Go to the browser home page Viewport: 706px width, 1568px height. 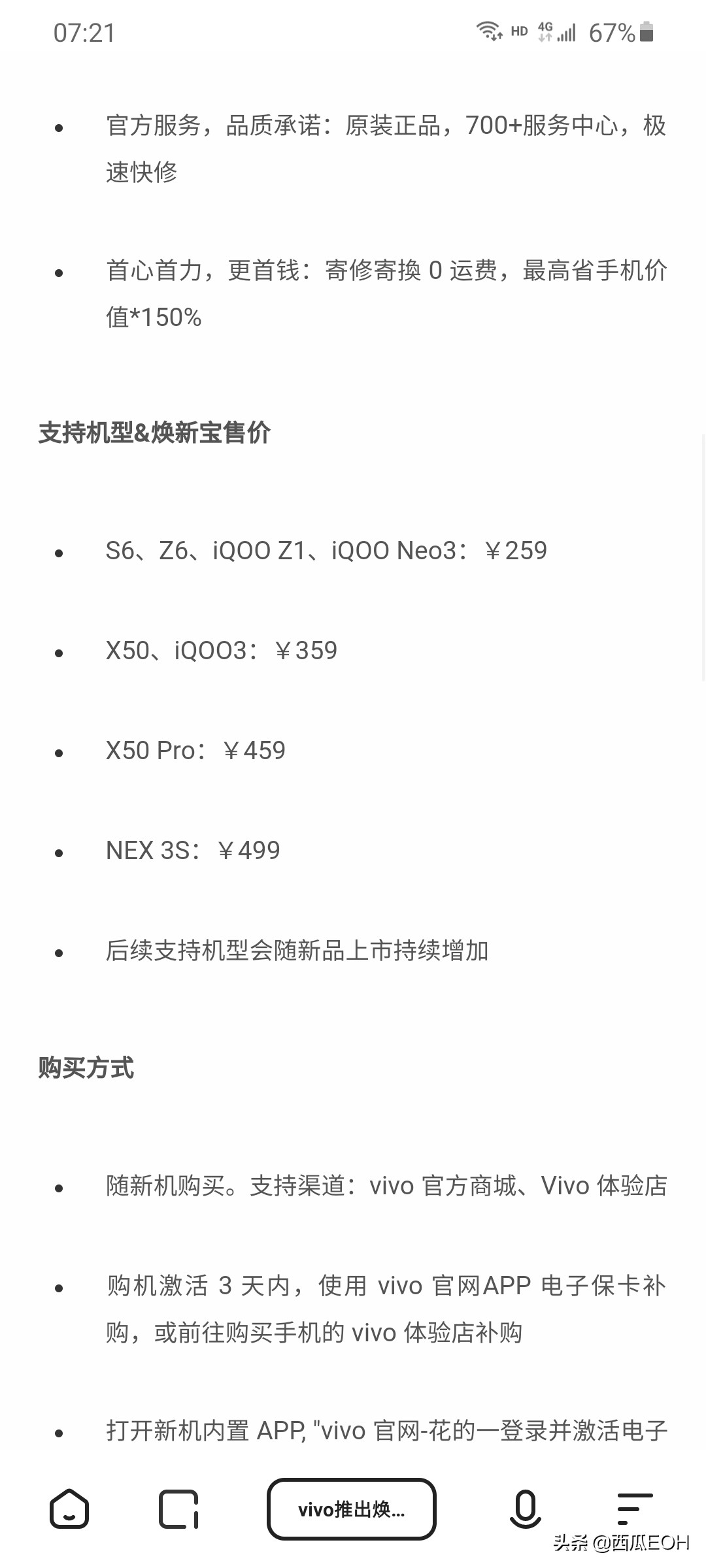coord(69,1509)
